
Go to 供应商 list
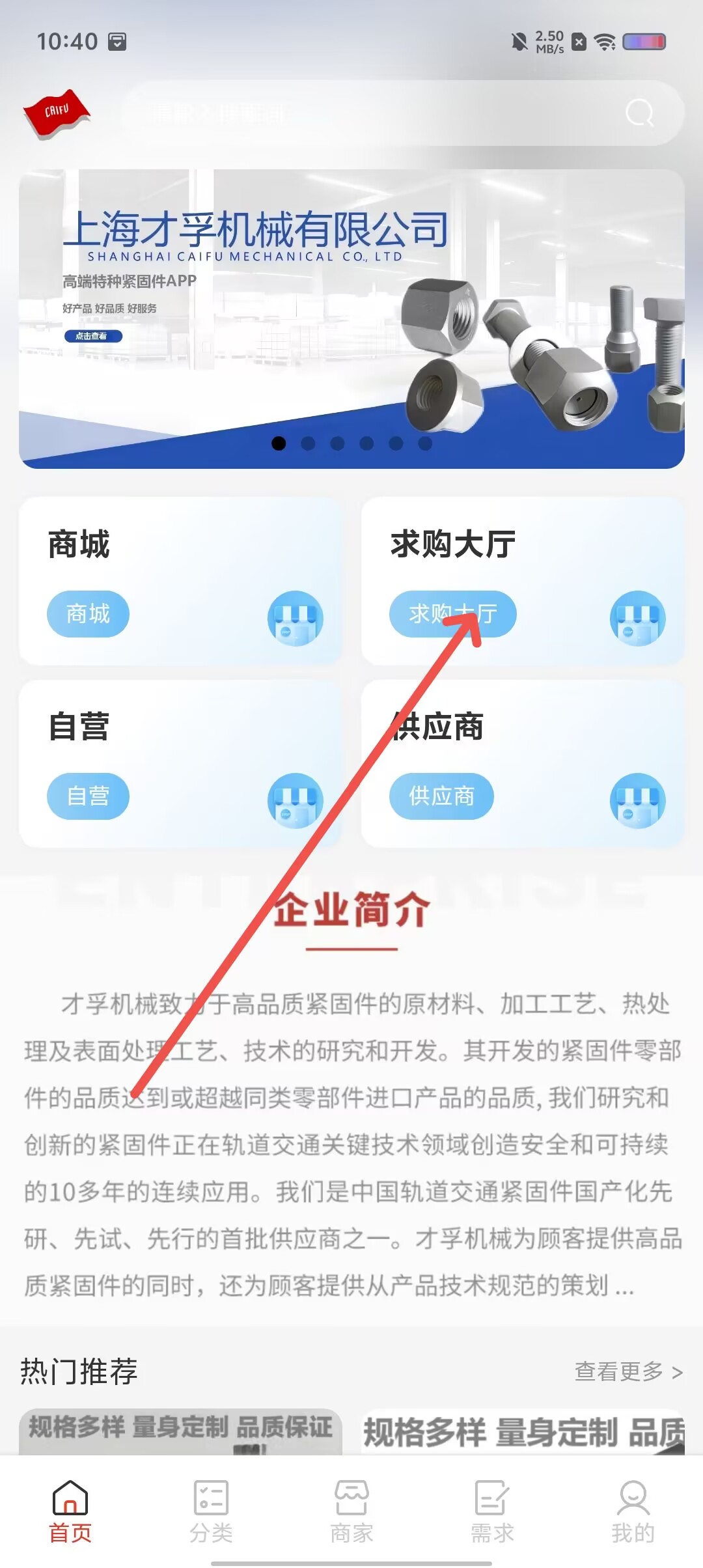(x=441, y=796)
